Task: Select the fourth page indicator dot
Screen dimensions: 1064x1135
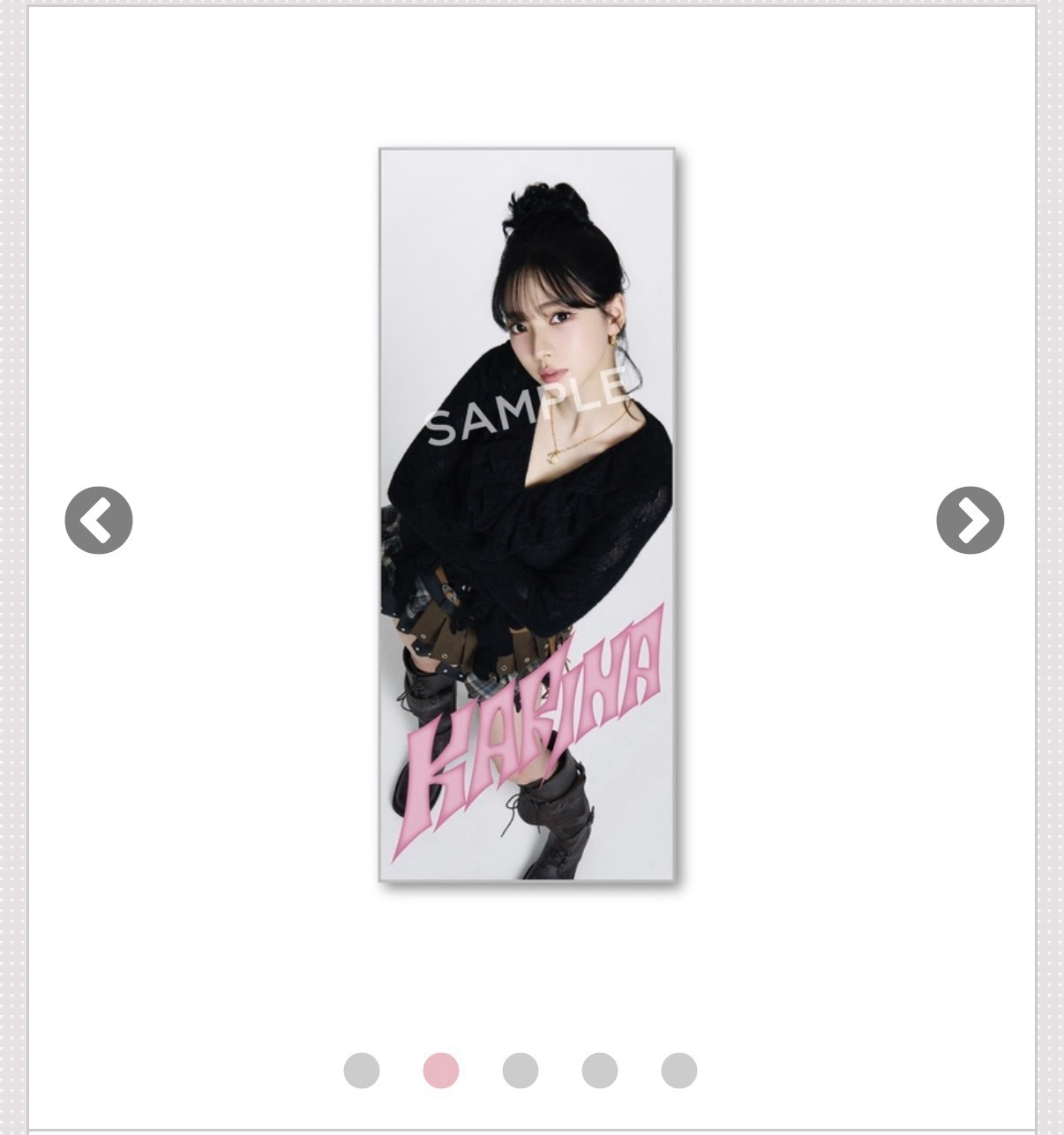Action: click(x=600, y=1071)
